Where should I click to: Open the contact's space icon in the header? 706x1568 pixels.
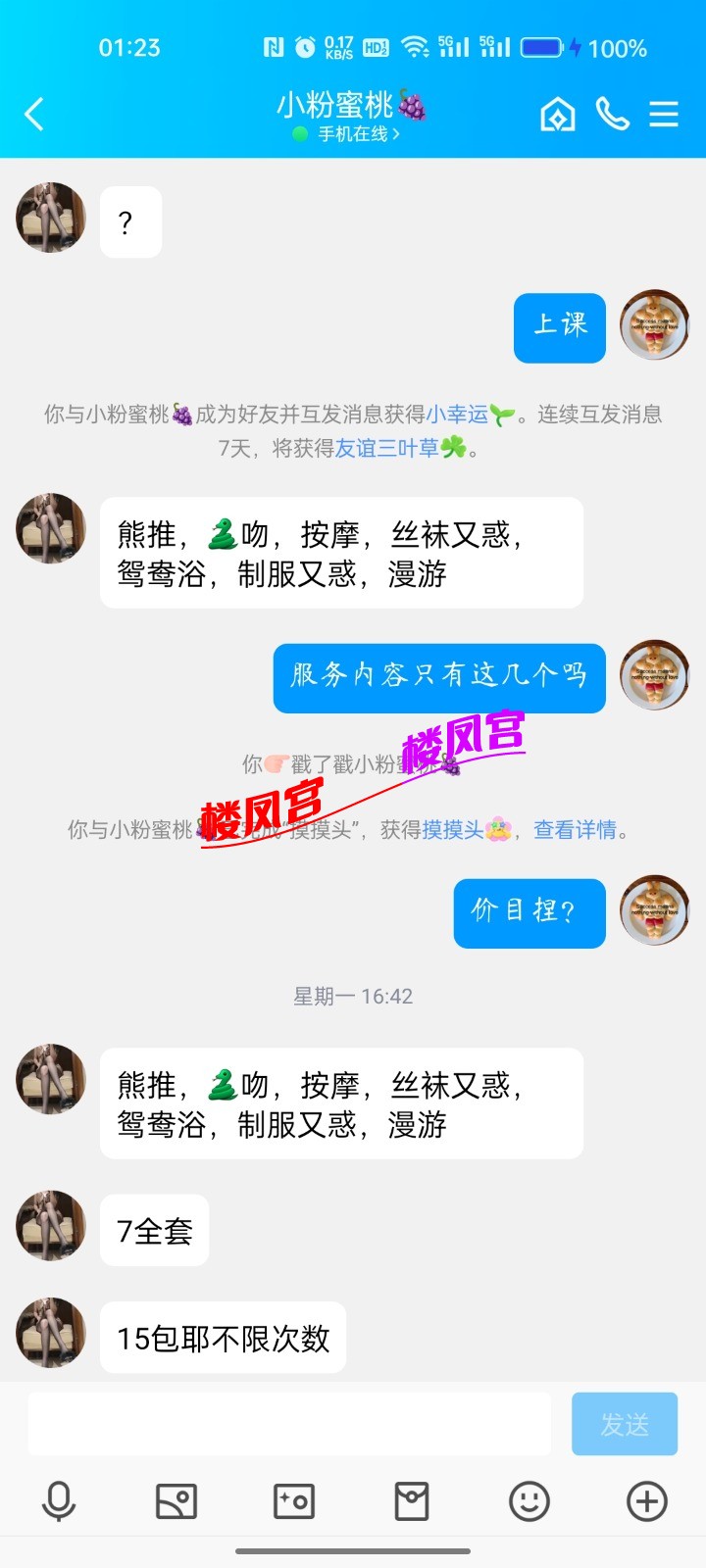557,115
